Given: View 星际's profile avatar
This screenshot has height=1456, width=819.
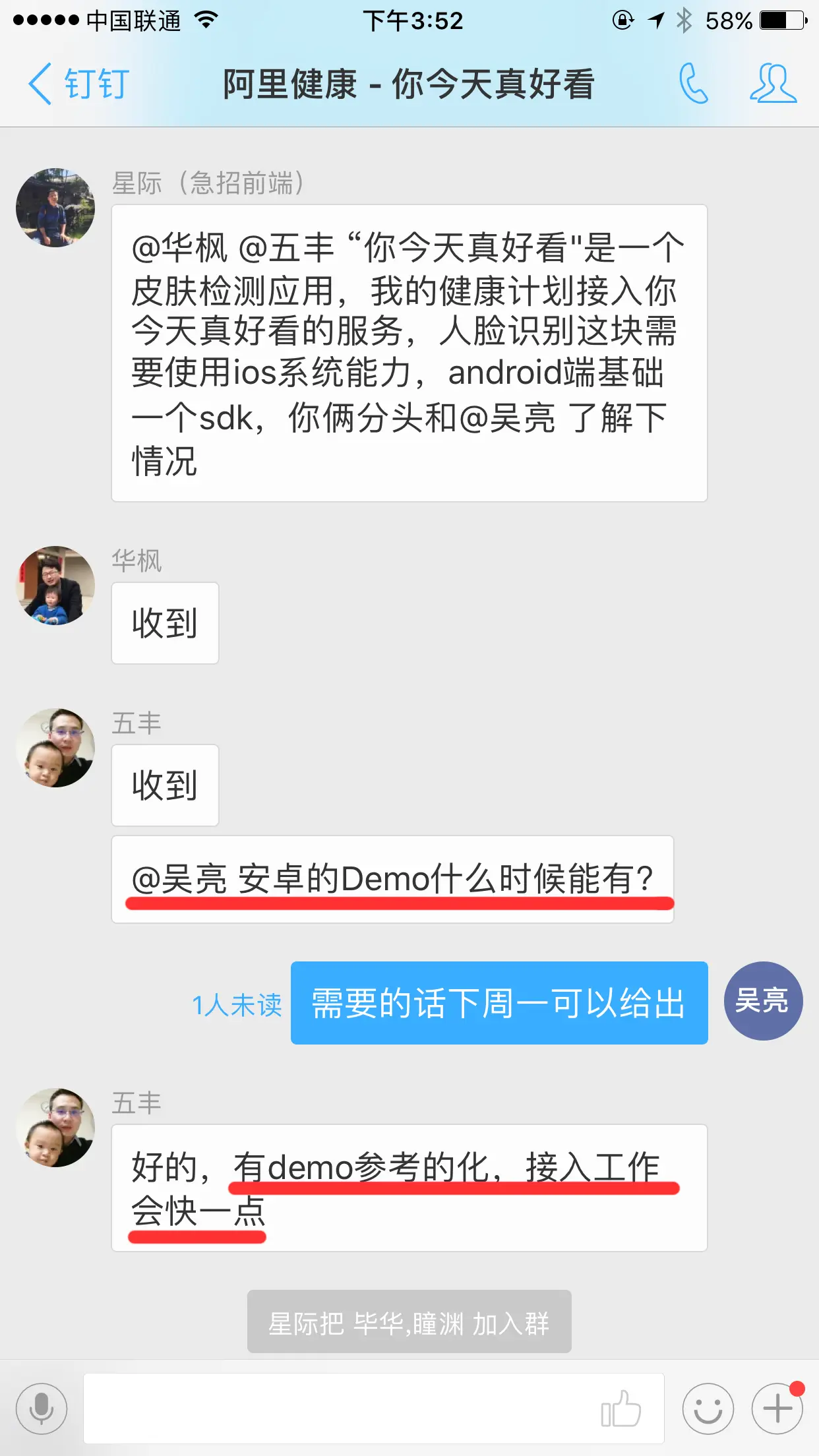Looking at the screenshot, I should pos(55,208).
